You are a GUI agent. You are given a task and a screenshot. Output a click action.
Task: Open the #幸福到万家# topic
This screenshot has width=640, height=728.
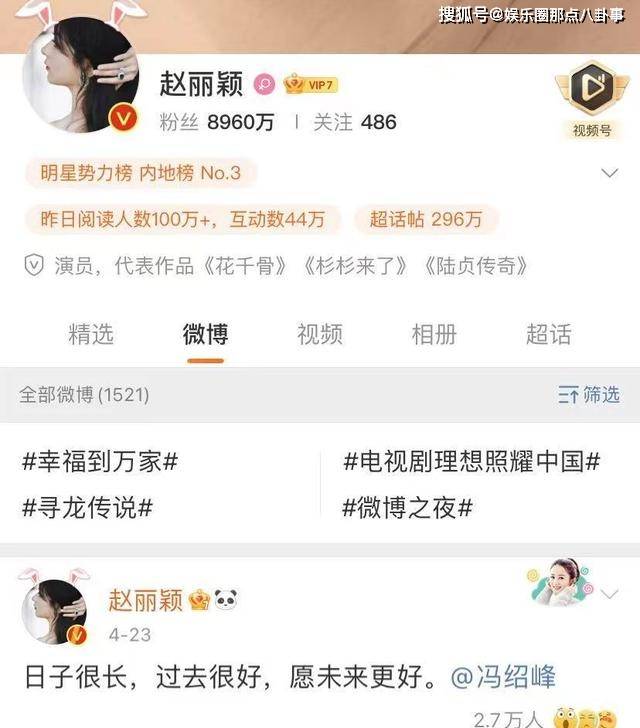click(x=100, y=461)
